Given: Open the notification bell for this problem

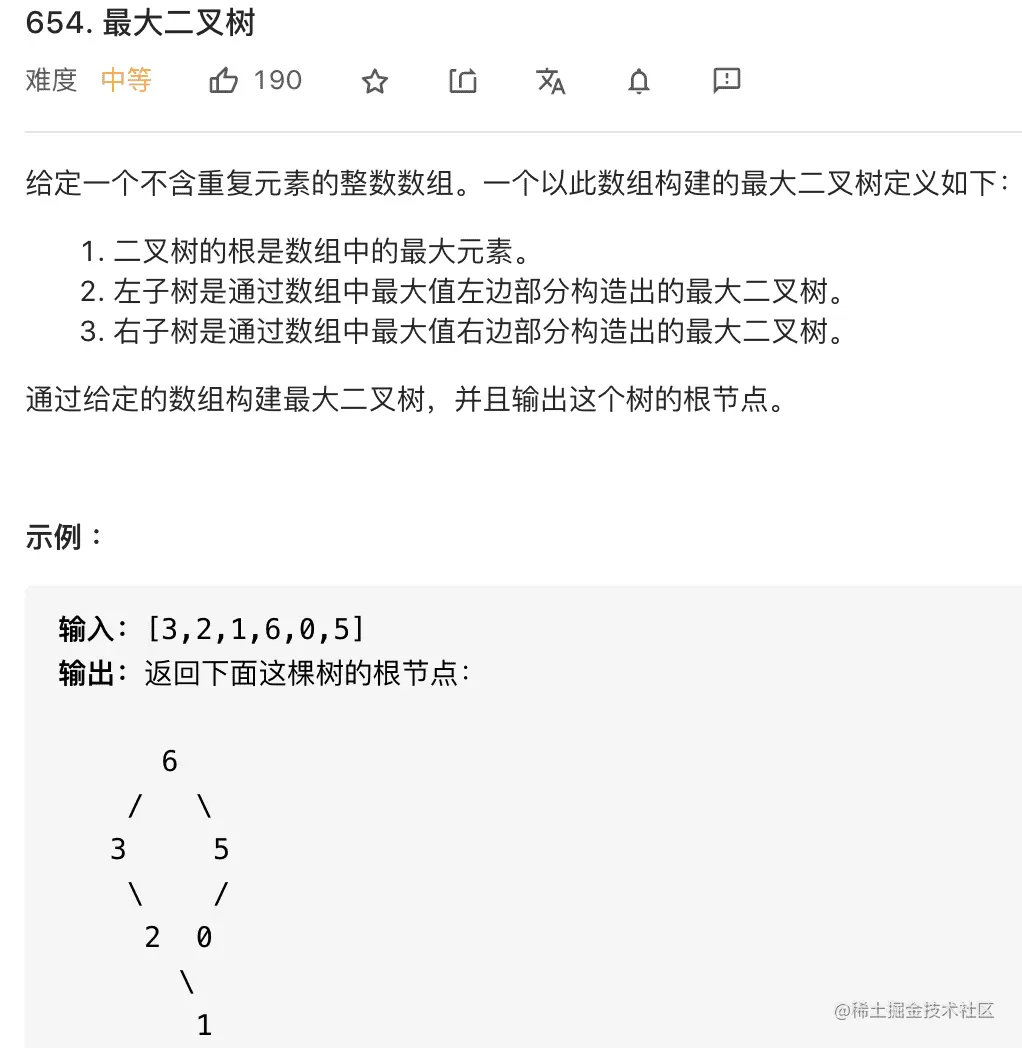Looking at the screenshot, I should tap(639, 81).
